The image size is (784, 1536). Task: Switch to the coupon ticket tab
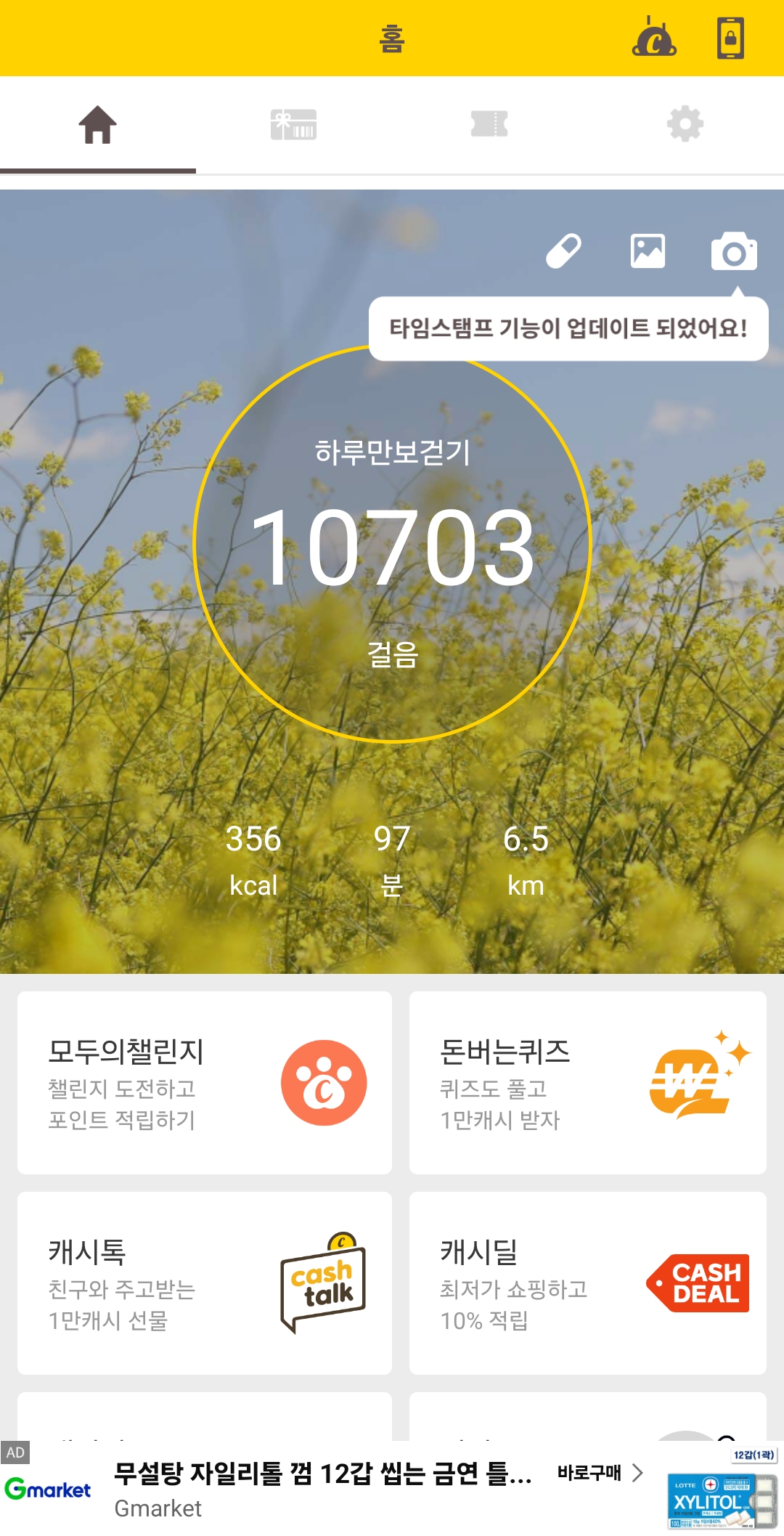(489, 125)
